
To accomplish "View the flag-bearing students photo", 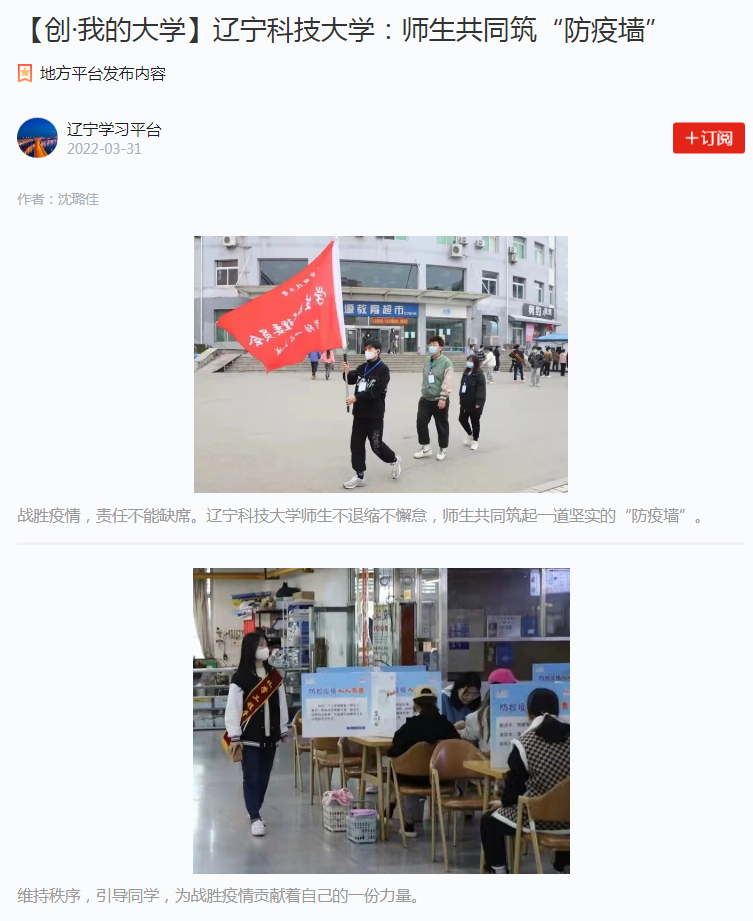I will pyautogui.click(x=380, y=364).
